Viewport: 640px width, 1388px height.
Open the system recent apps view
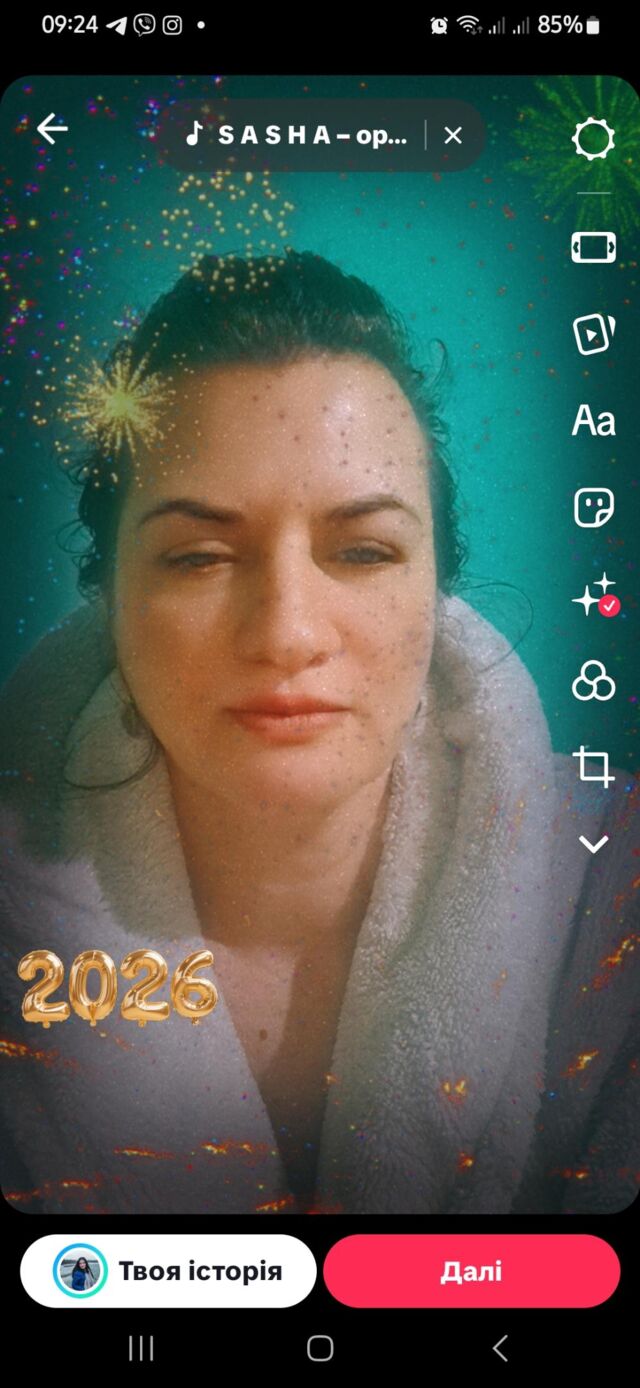point(141,1348)
